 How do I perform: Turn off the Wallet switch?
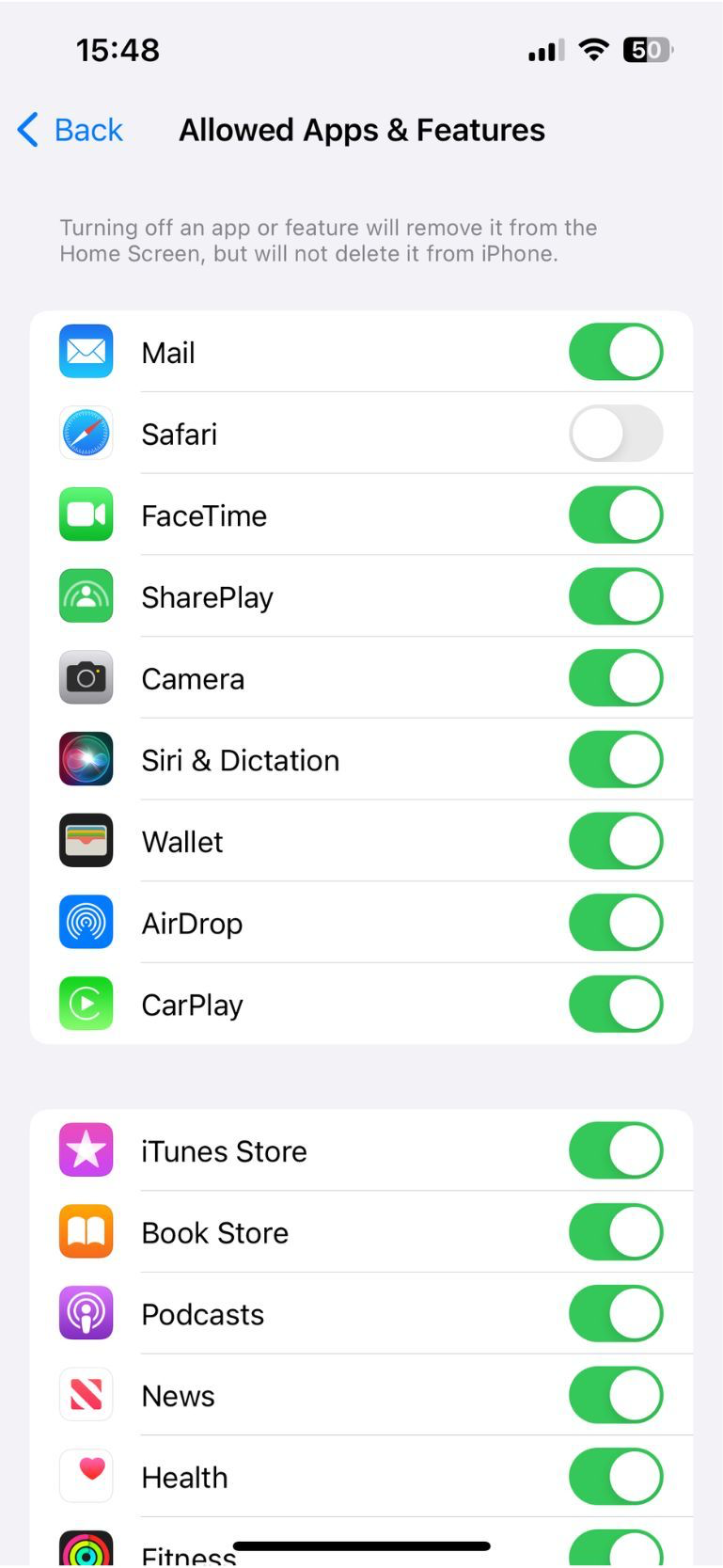pos(615,841)
